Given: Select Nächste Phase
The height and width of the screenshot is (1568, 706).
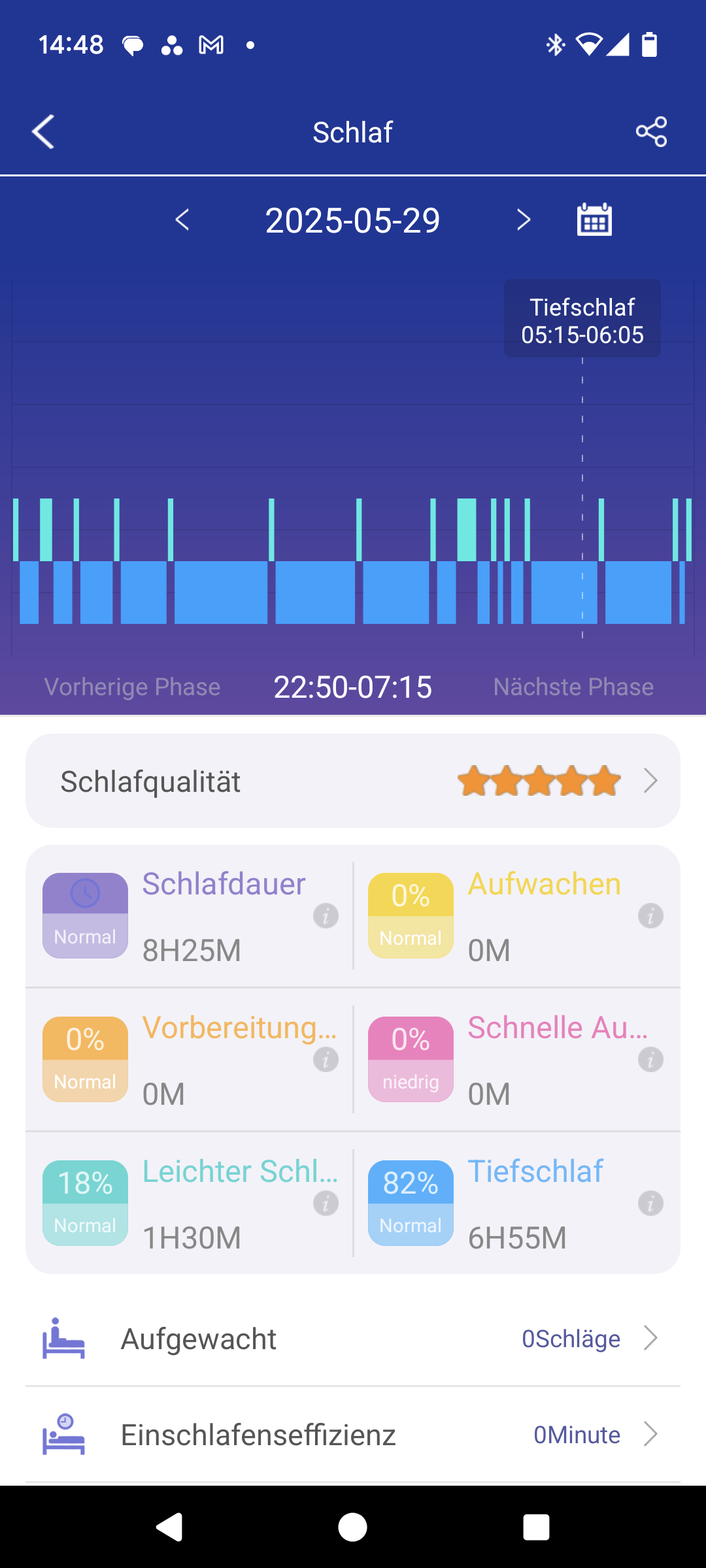Looking at the screenshot, I should click(x=573, y=687).
